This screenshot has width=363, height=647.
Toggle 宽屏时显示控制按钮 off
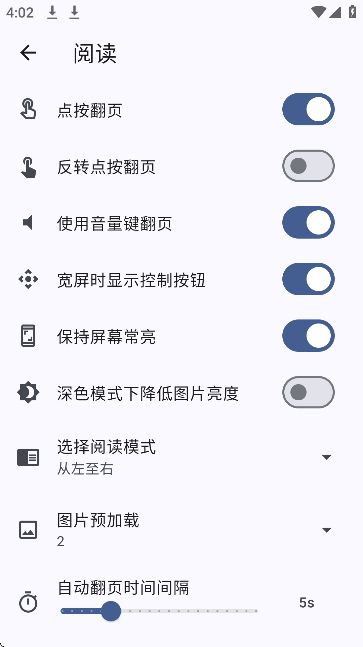[308, 279]
